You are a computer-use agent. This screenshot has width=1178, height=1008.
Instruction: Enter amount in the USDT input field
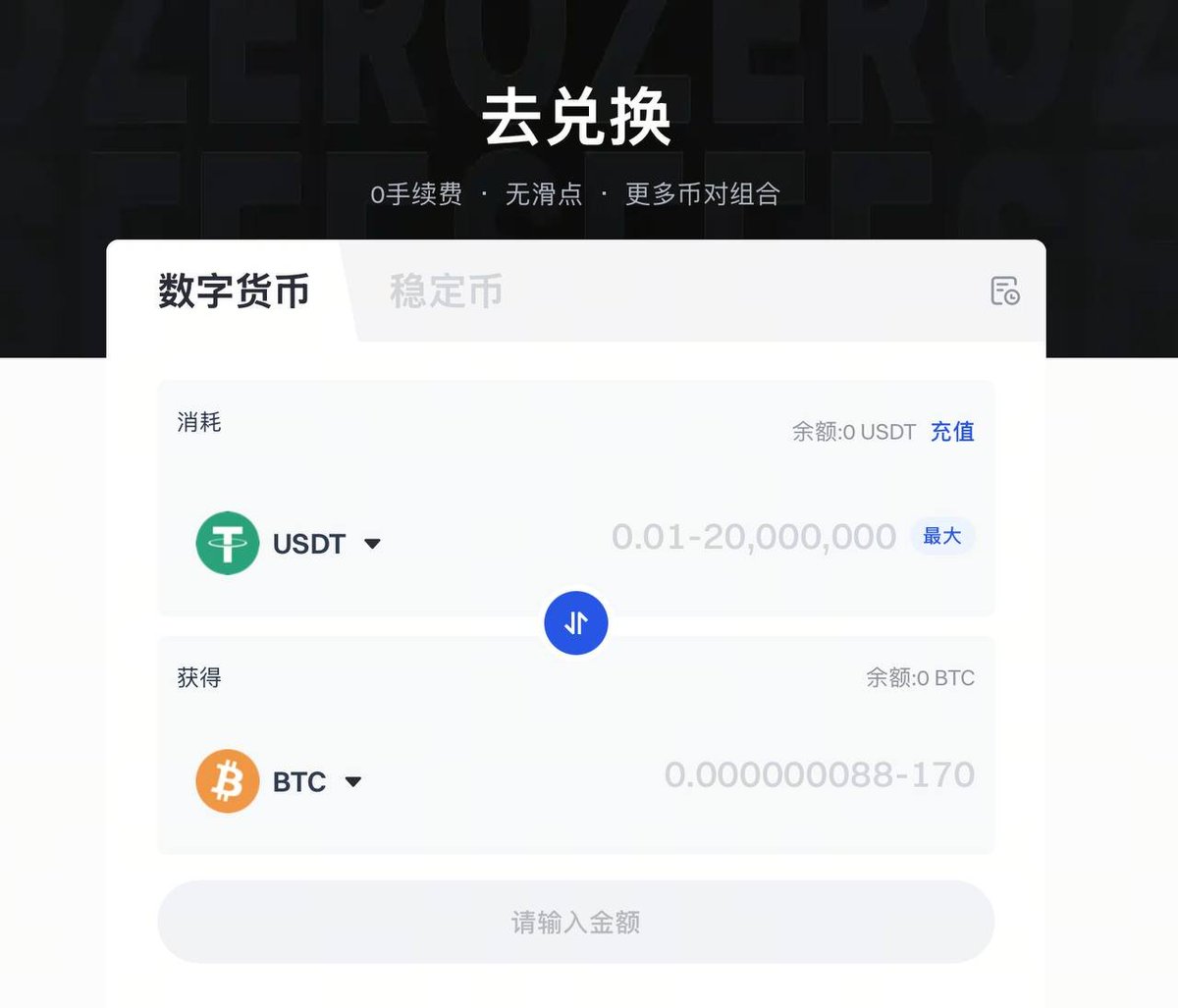coord(753,537)
